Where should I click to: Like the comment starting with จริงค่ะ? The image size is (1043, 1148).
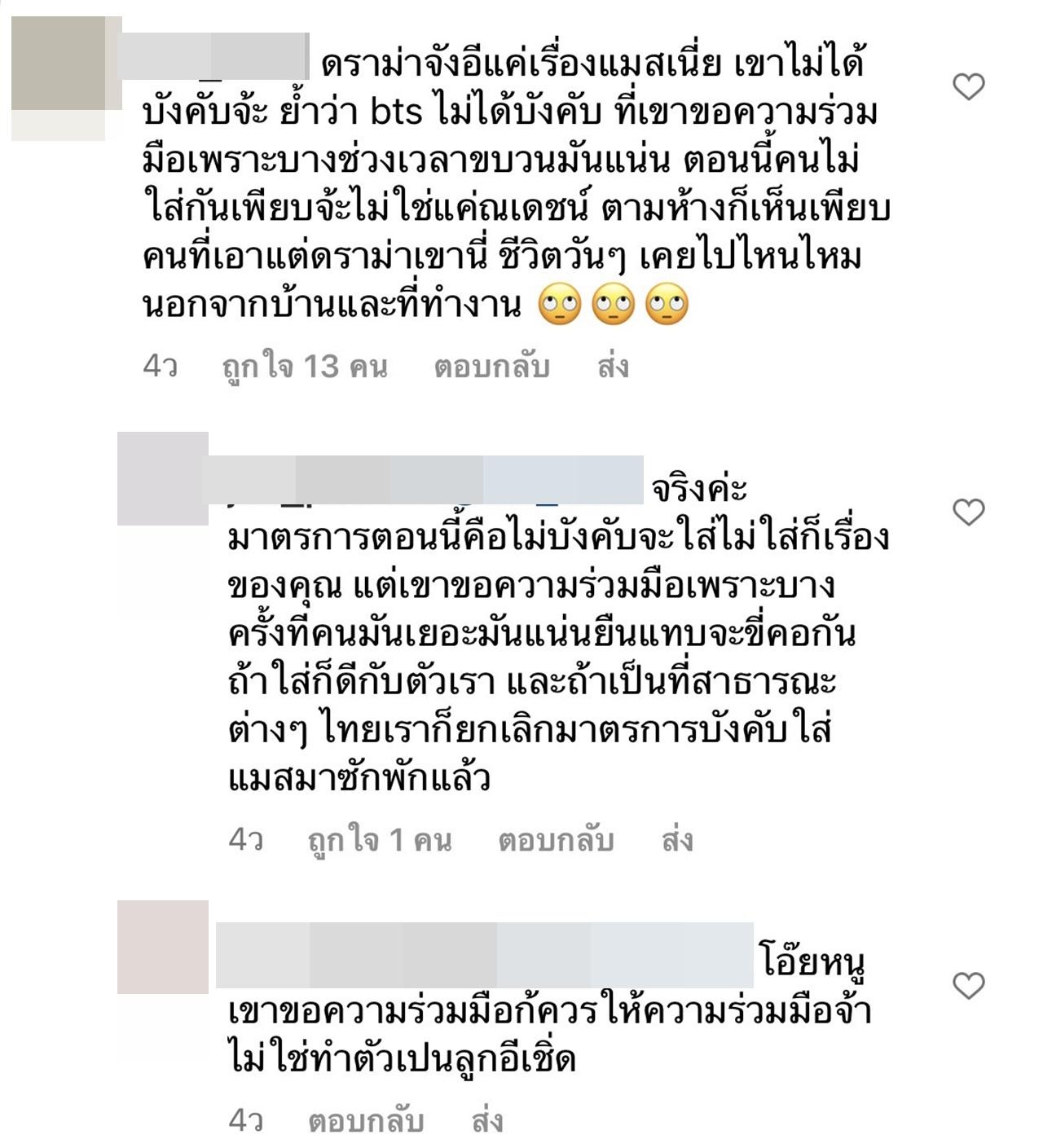tap(969, 512)
